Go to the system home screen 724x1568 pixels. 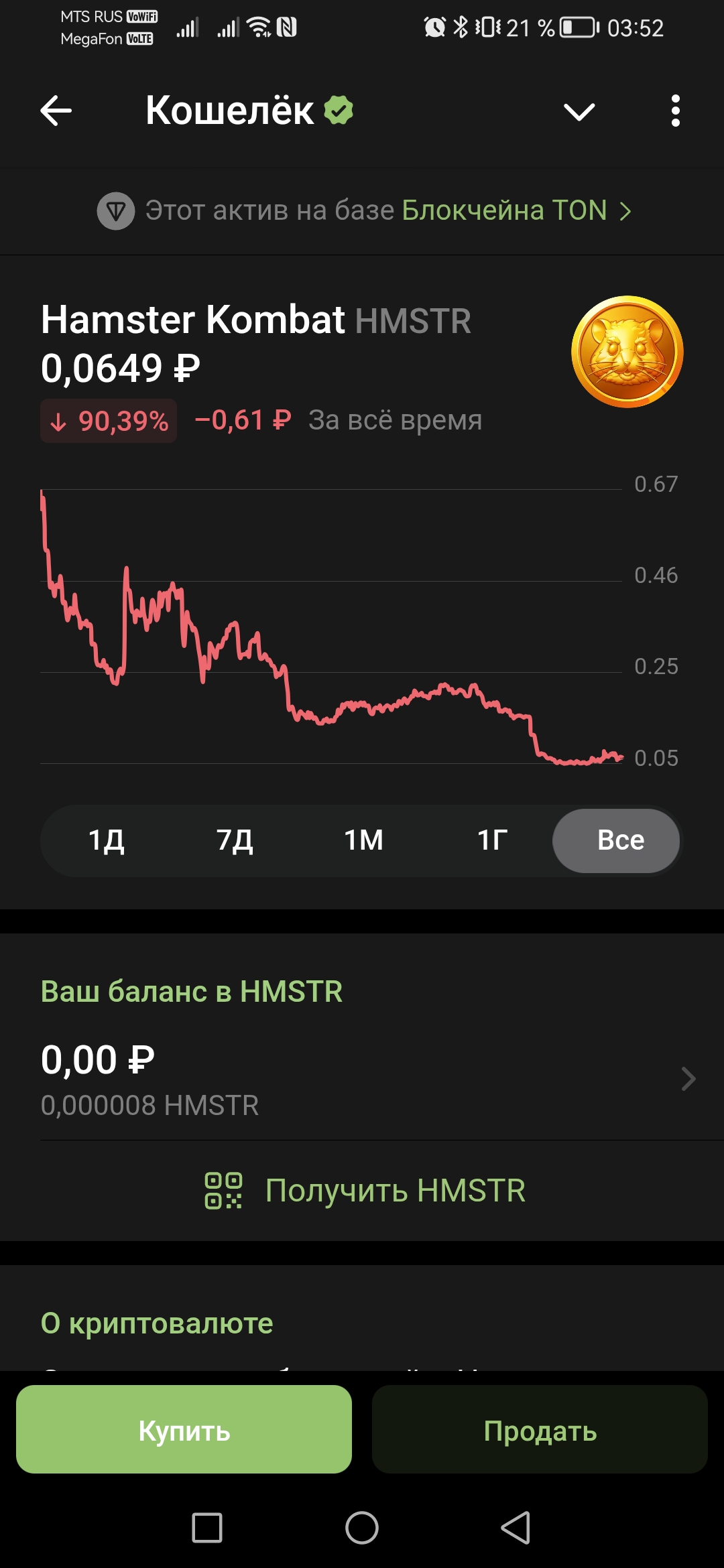pos(362,1528)
